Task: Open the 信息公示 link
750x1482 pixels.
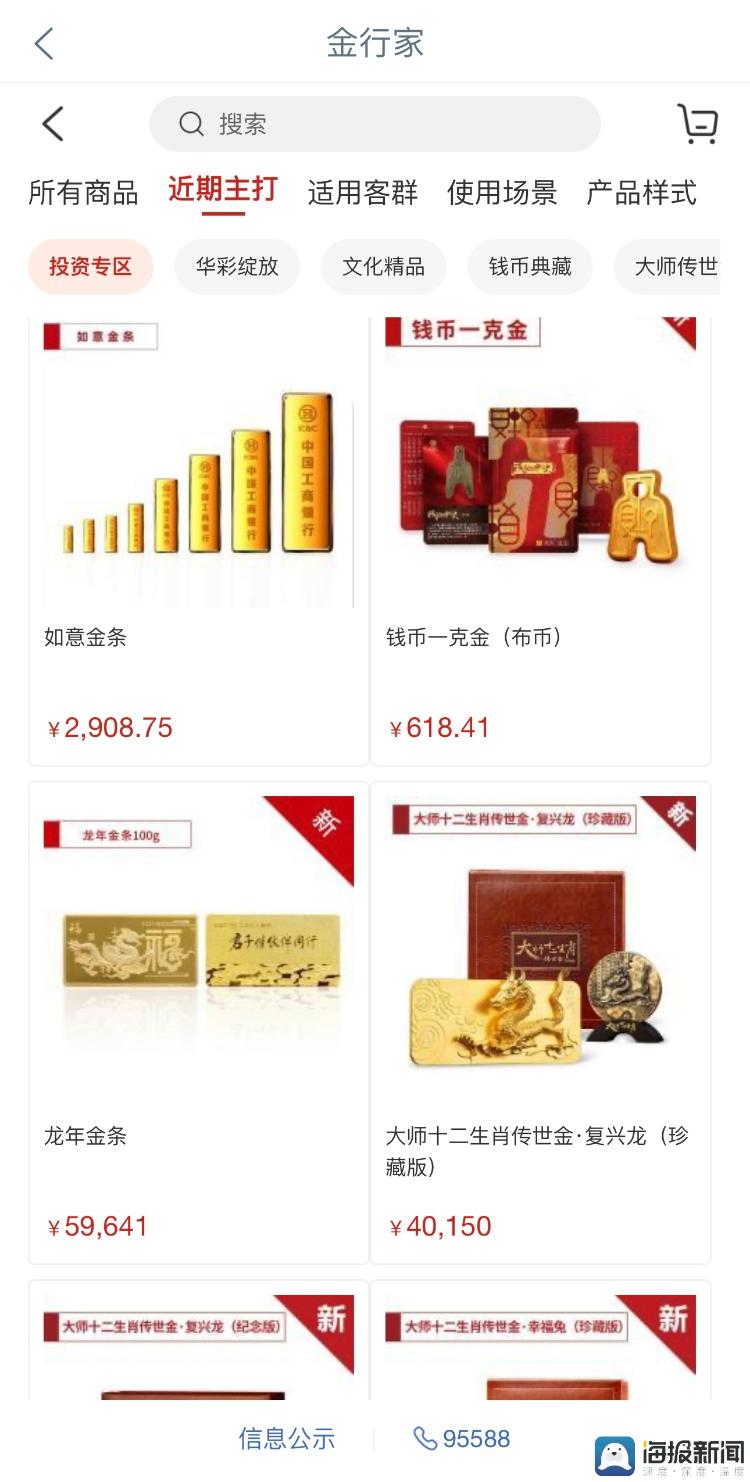Action: coord(286,1439)
